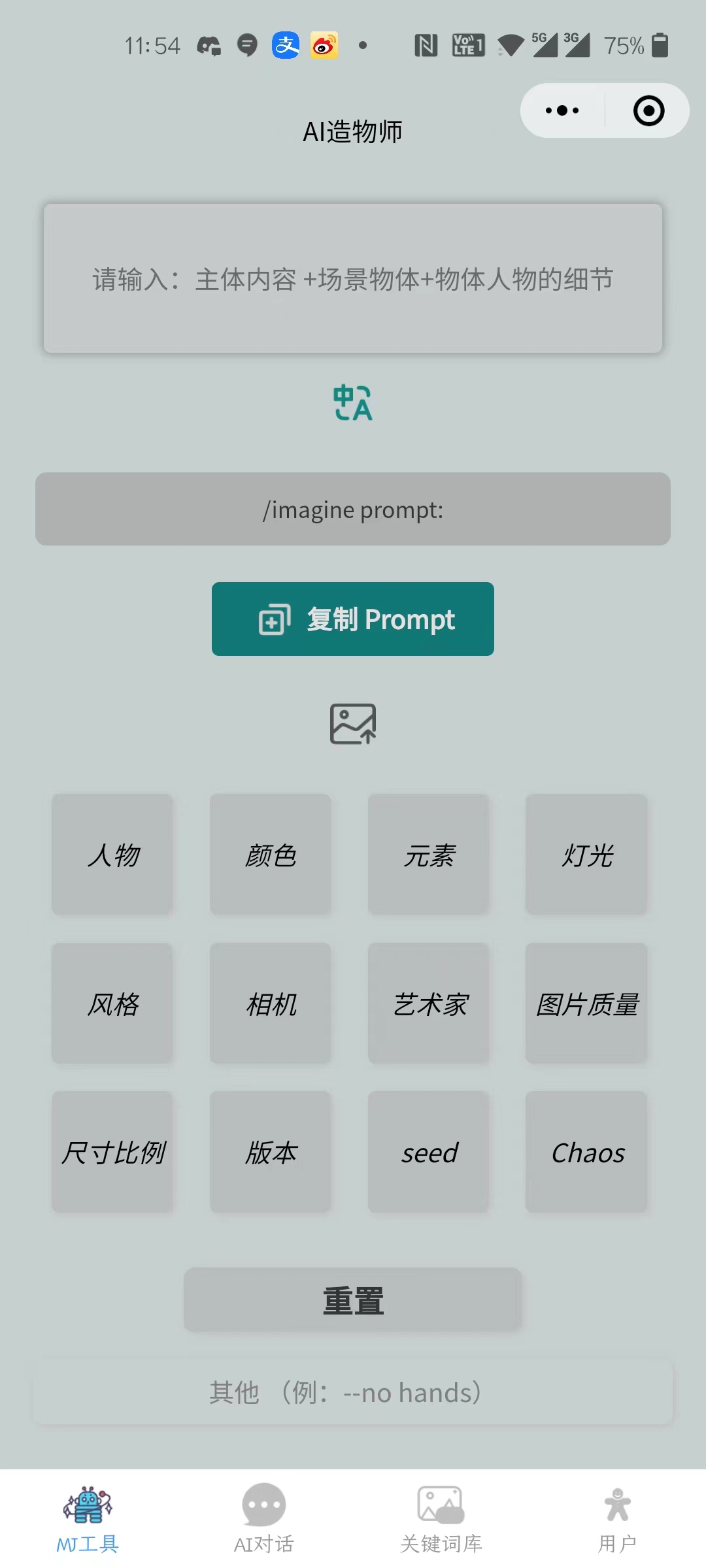The width and height of the screenshot is (706, 1568).
Task: Open the 艺术家 artist options
Action: coord(428,1003)
